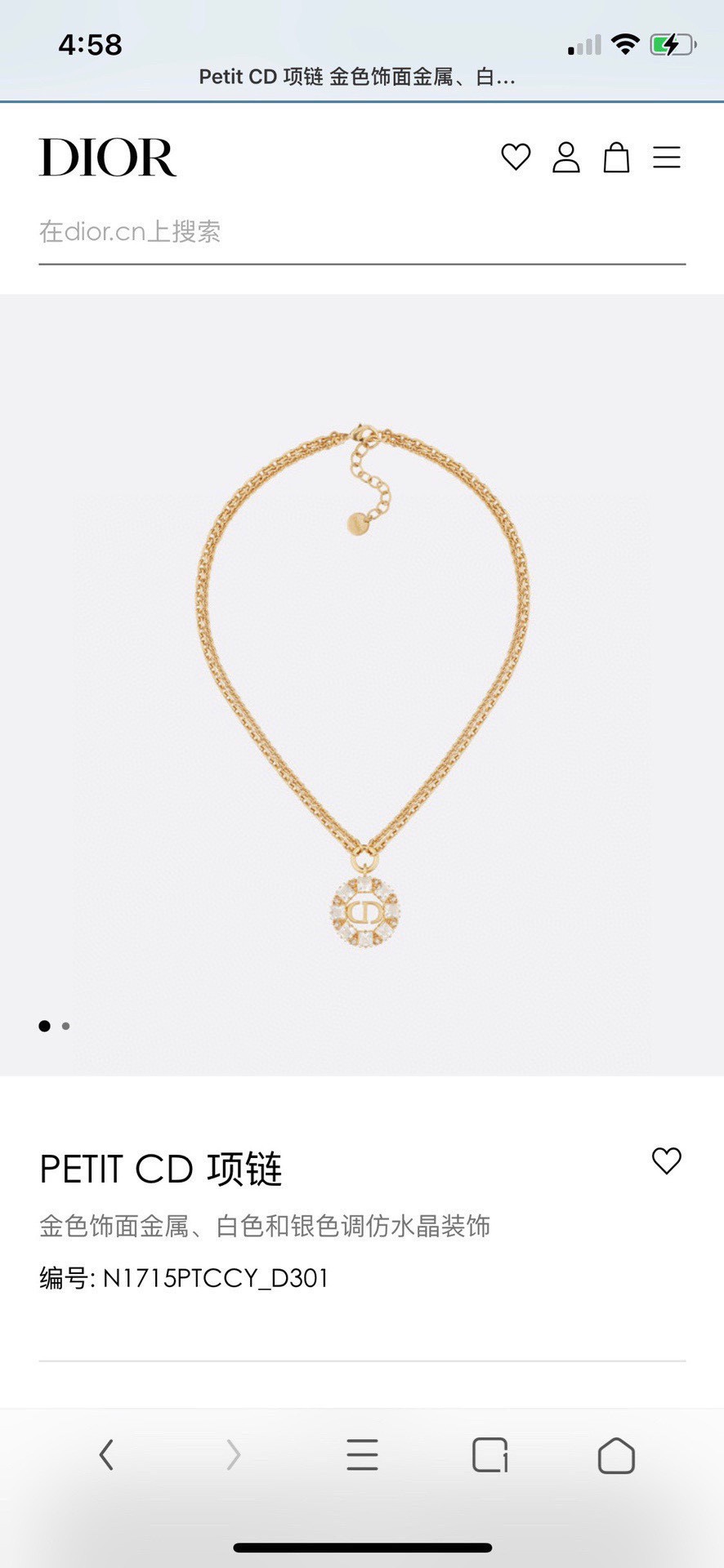Open the shopping bag
Image resolution: width=724 pixels, height=1568 pixels.
616,157
